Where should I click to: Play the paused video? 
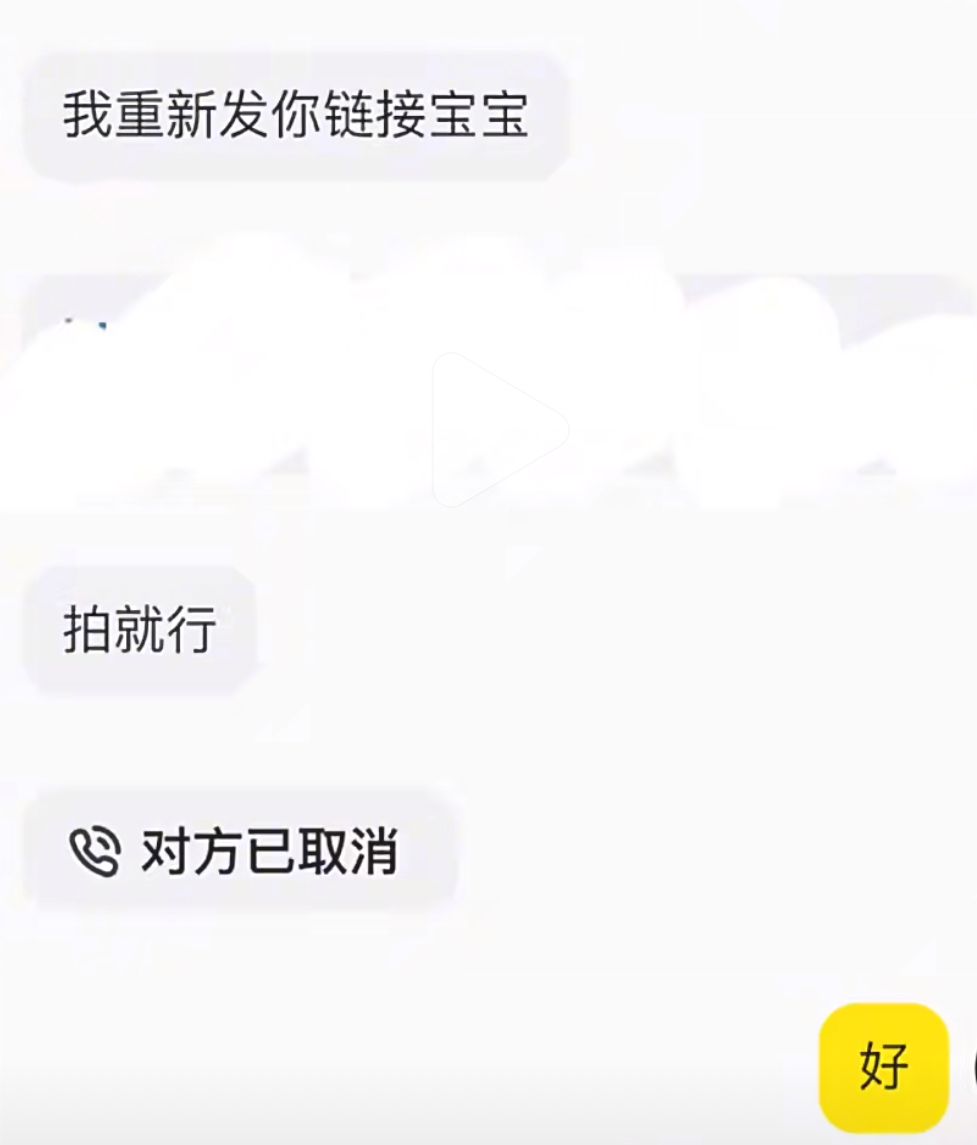[497, 429]
